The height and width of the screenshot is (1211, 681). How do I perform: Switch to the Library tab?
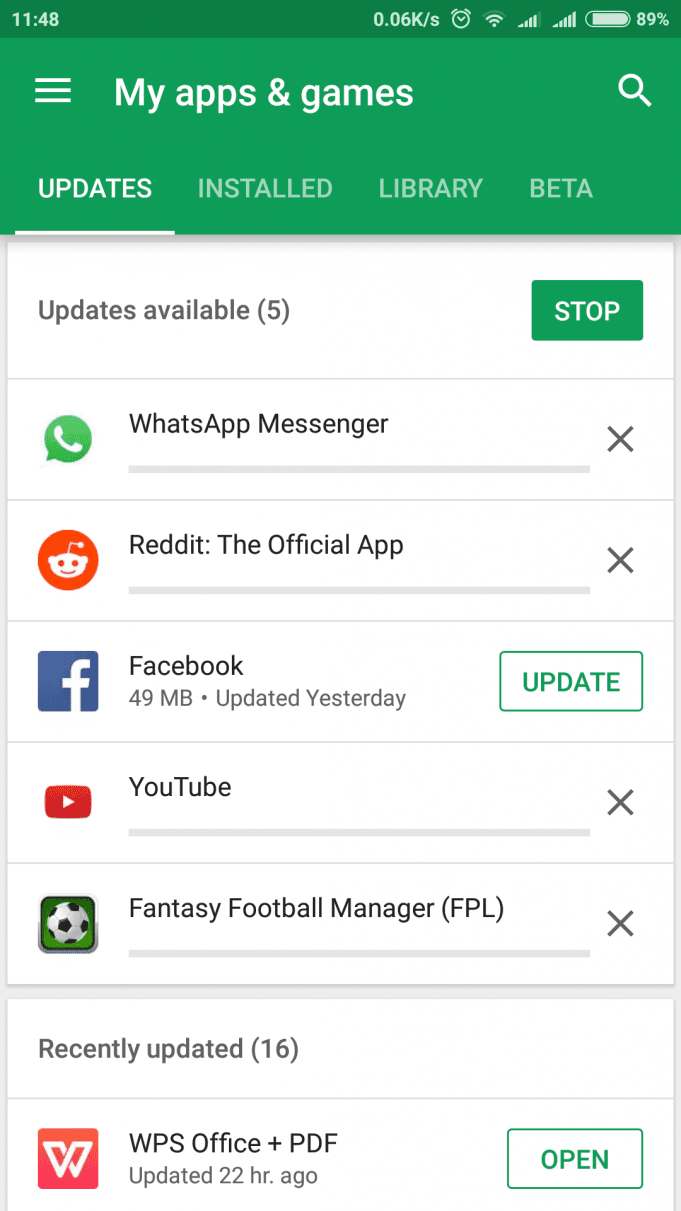[x=430, y=188]
